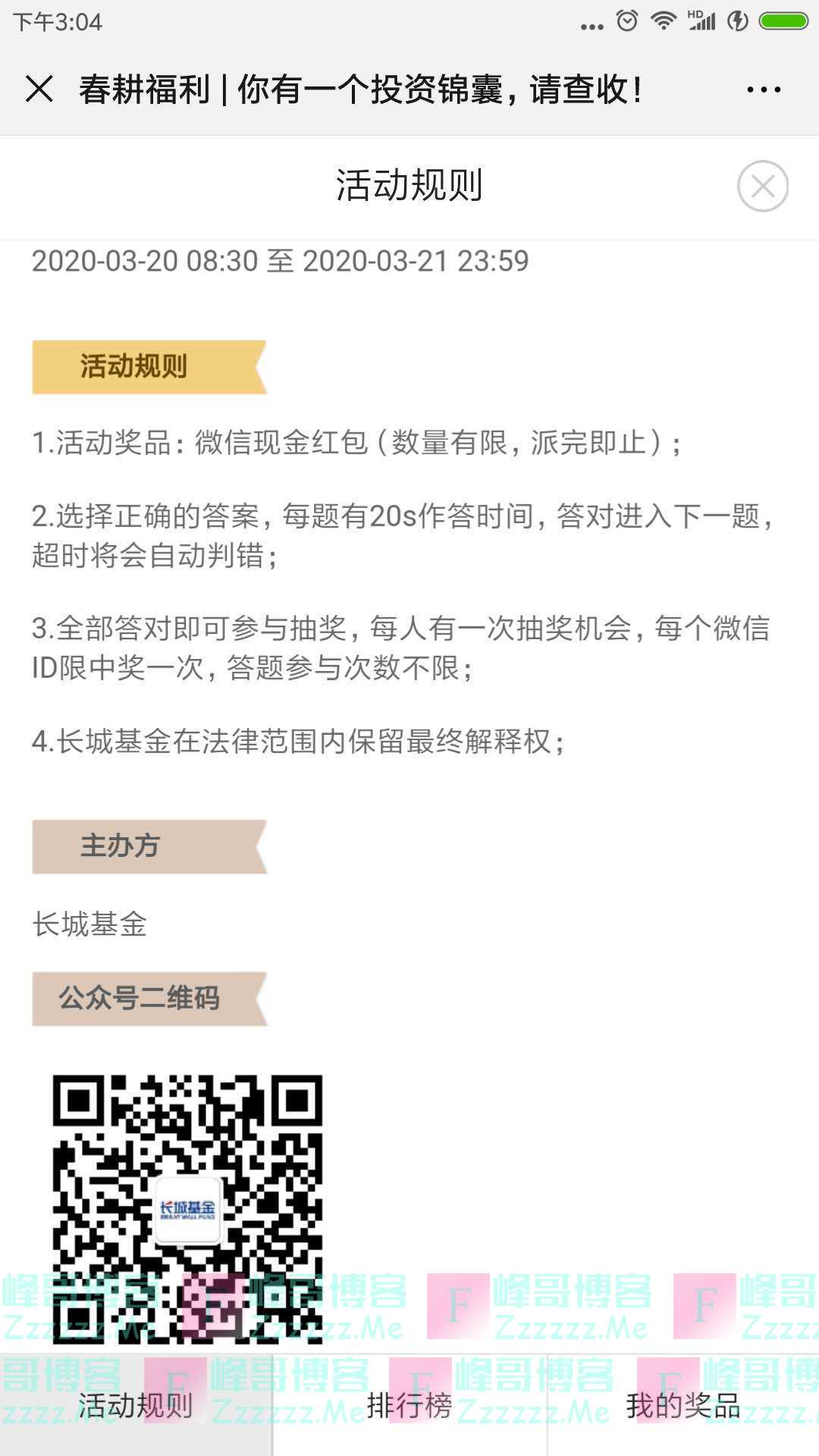Select the 活动规则 bottom tab
Image resolution: width=819 pixels, height=1456 pixels.
pyautogui.click(x=136, y=1405)
